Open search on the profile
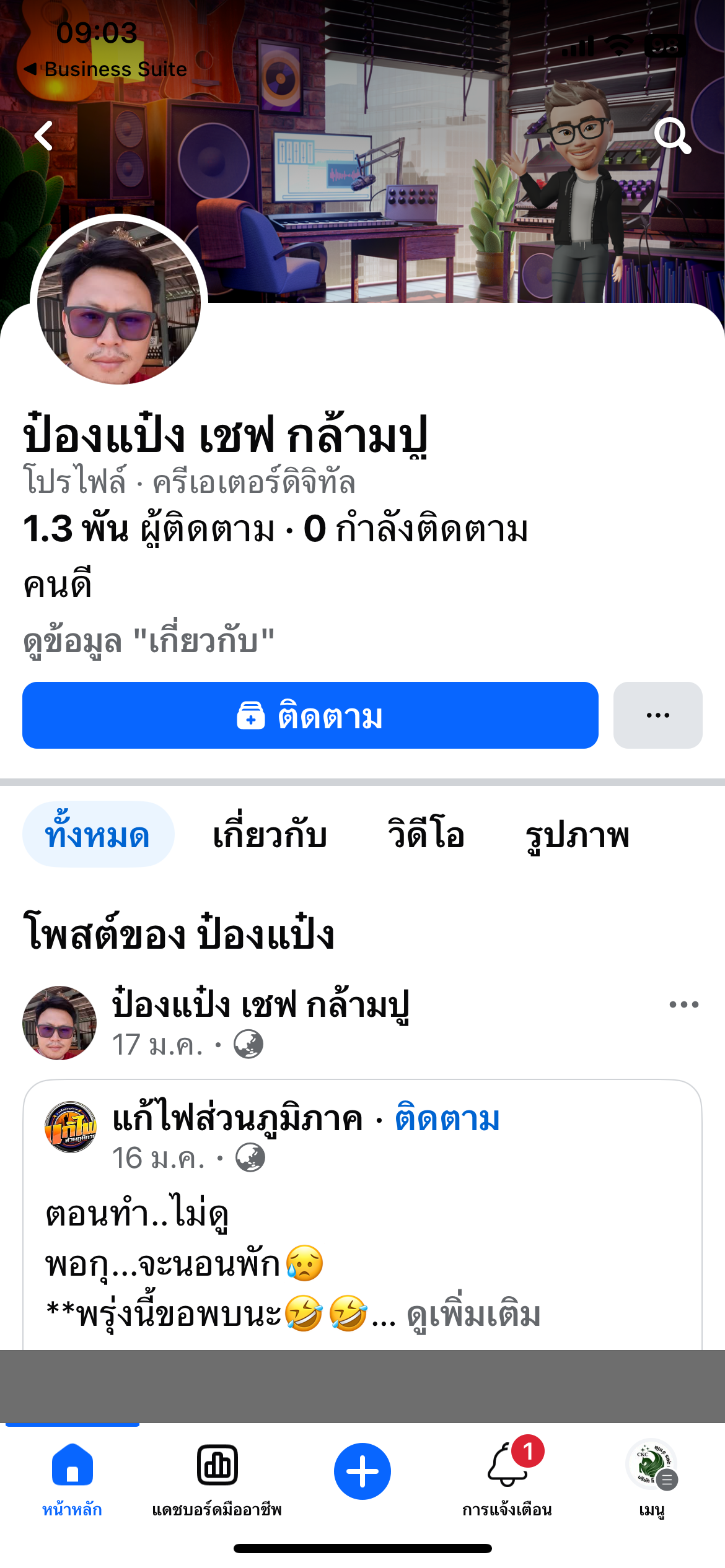Viewport: 725px width, 1568px height. click(672, 136)
